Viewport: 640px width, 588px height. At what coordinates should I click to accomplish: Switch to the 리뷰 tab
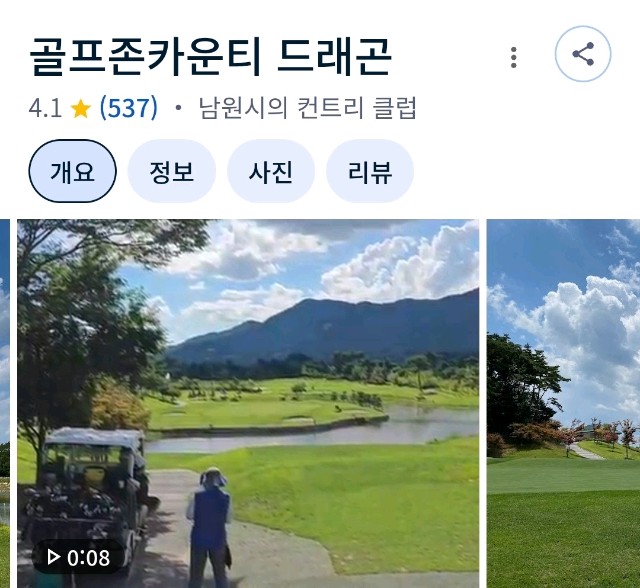click(x=369, y=171)
